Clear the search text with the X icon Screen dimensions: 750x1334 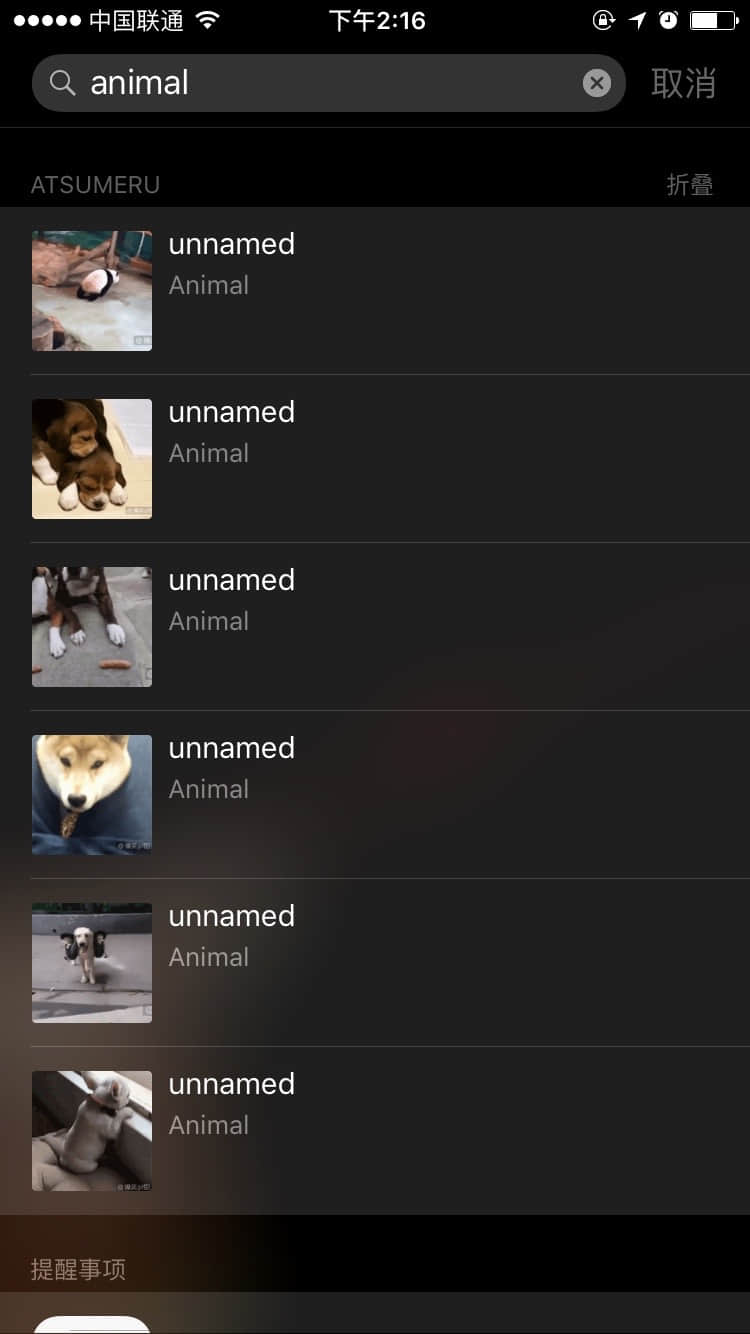tap(597, 83)
